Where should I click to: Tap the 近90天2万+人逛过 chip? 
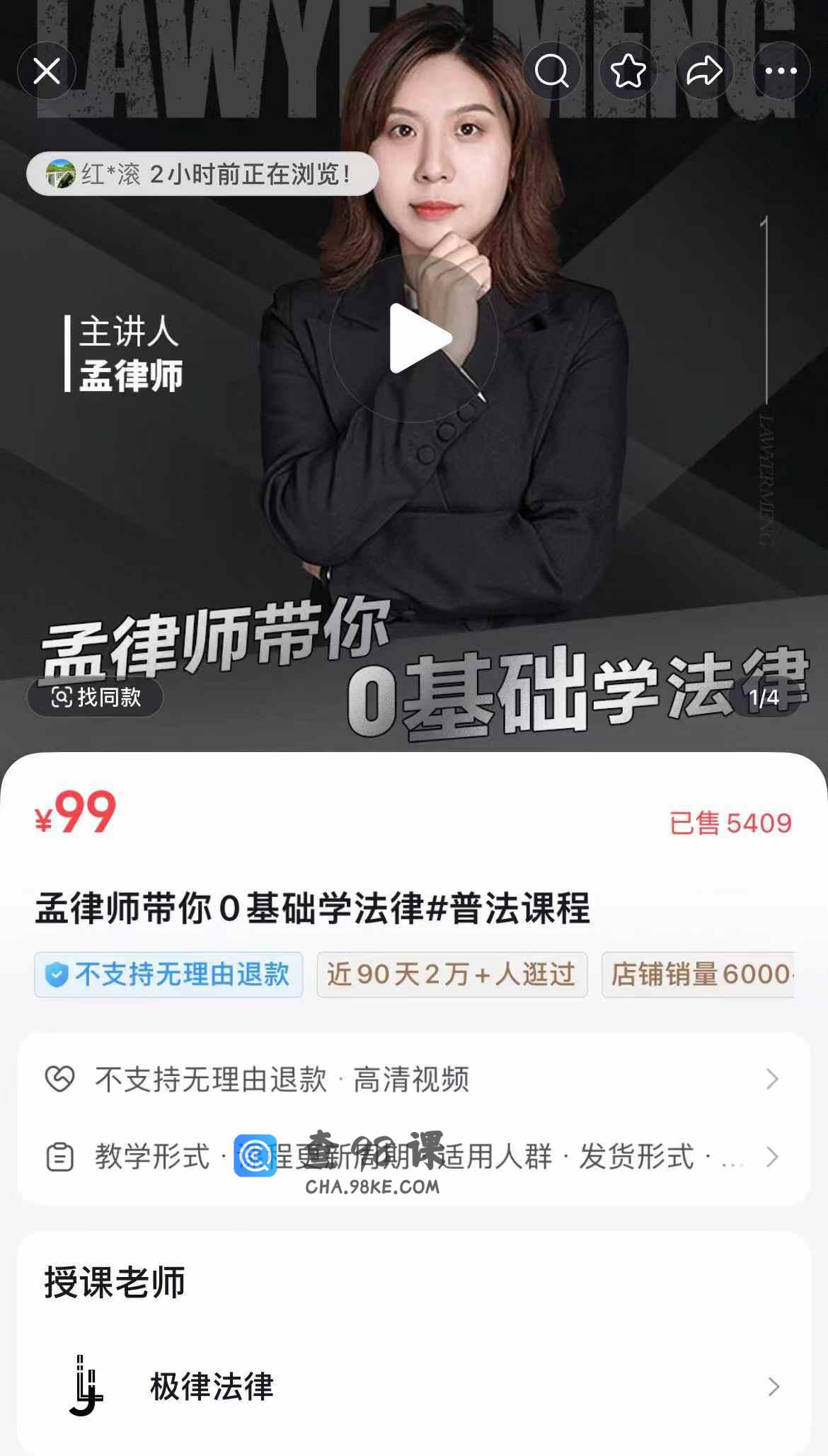[452, 974]
